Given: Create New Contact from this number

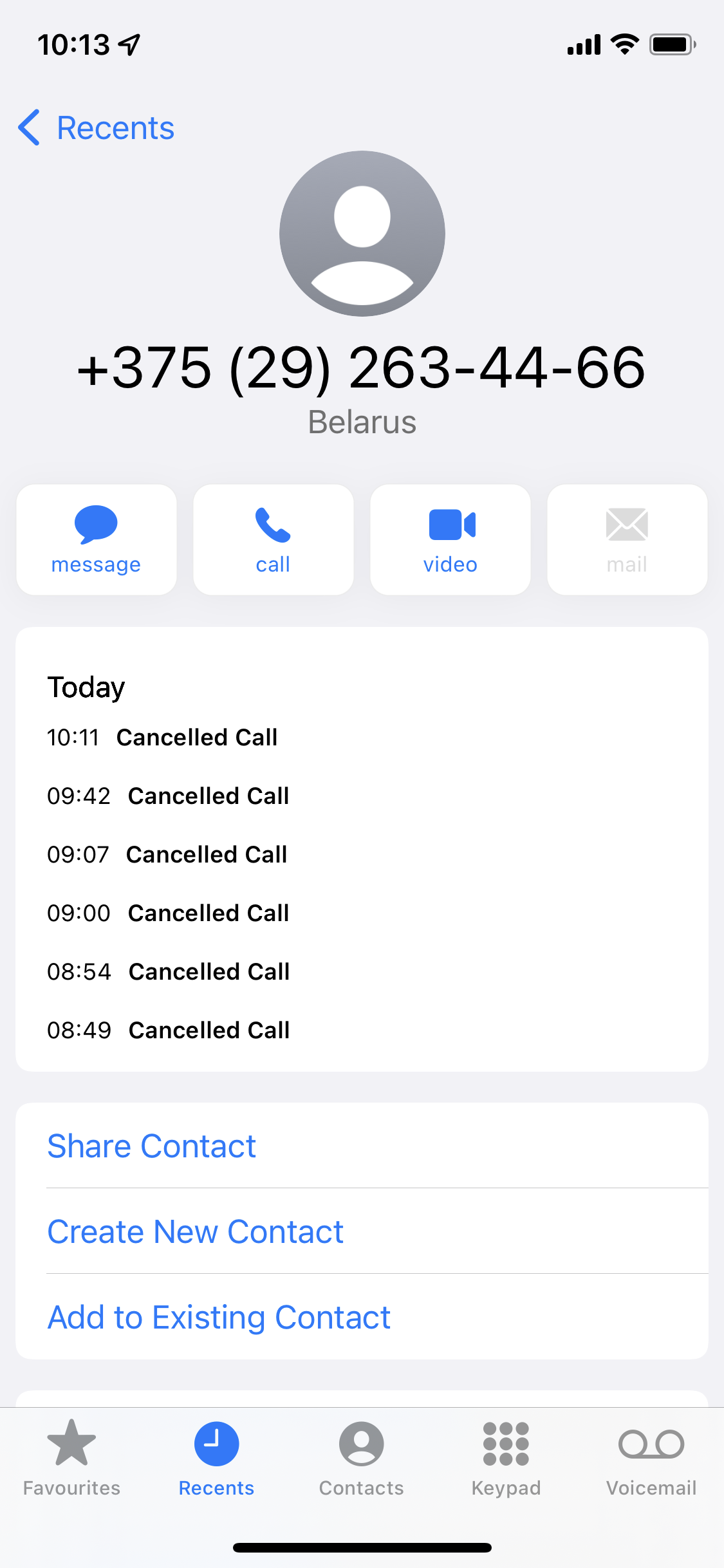Looking at the screenshot, I should coord(196,1232).
